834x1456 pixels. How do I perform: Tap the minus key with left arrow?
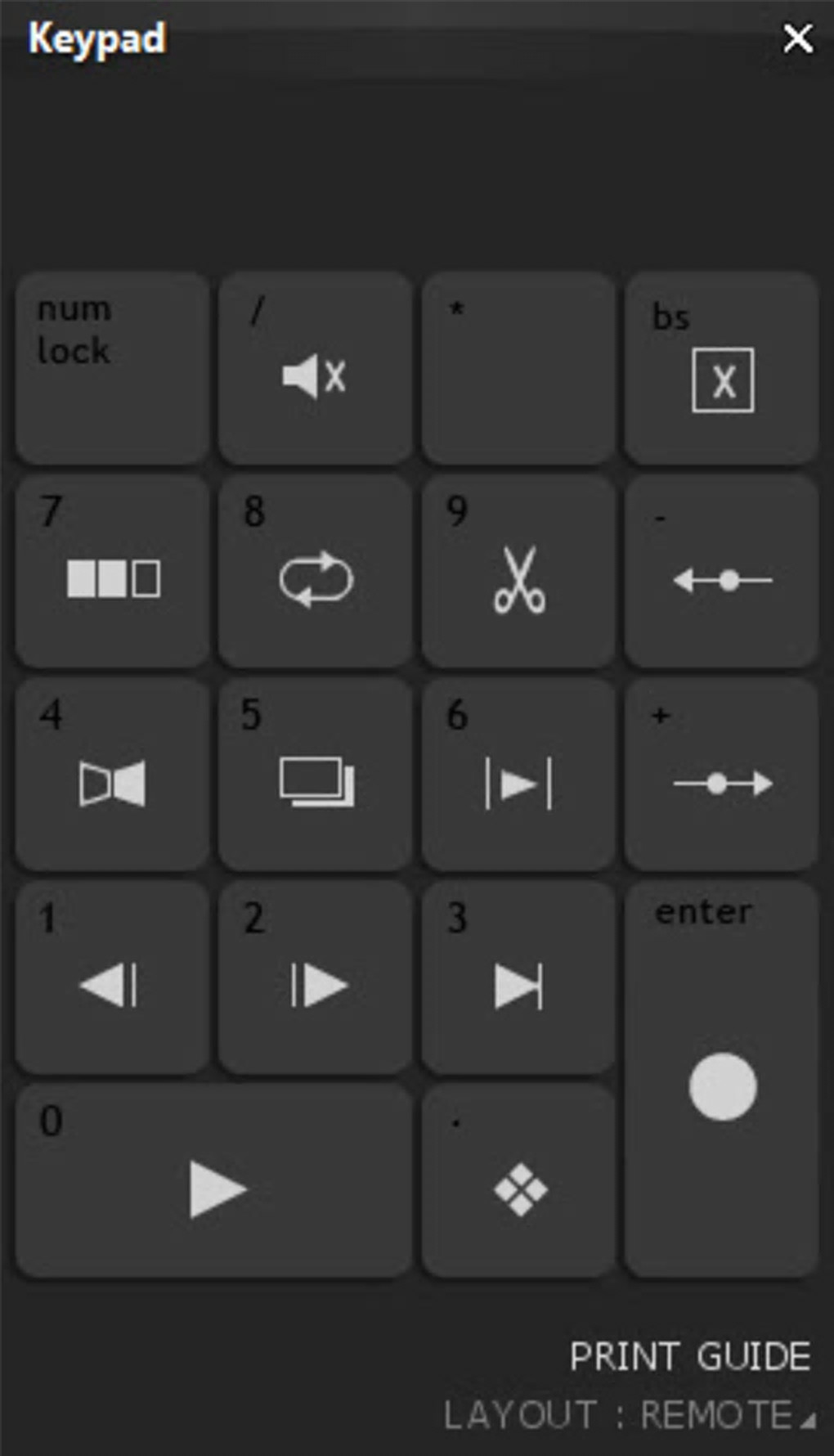tap(722, 571)
